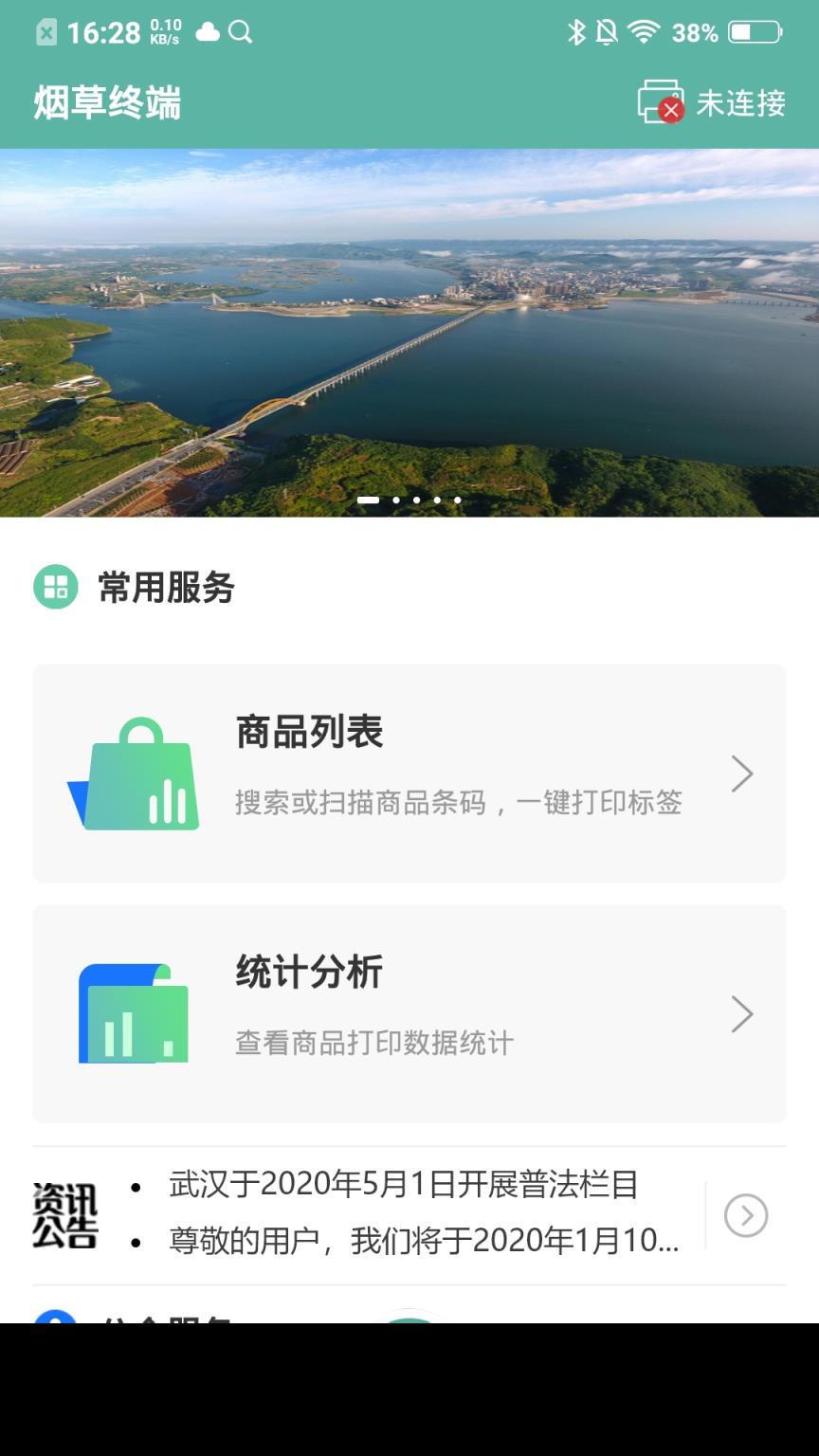Tap the search magnifier in the status bar

tap(242, 31)
